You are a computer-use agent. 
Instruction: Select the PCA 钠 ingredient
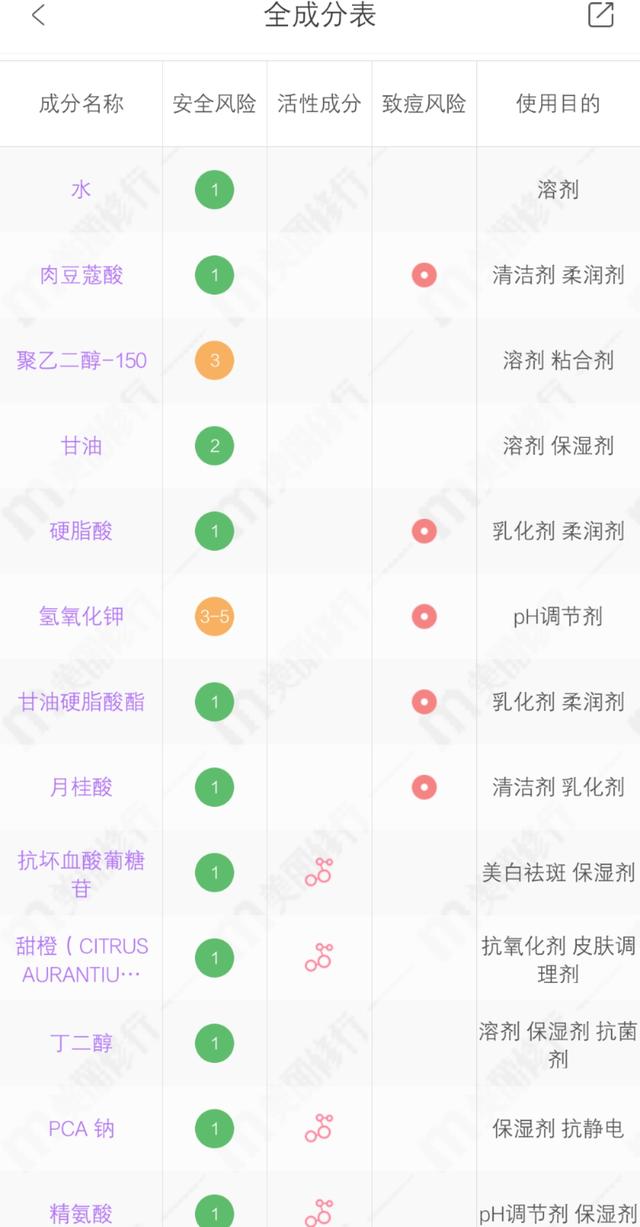pos(81,1129)
